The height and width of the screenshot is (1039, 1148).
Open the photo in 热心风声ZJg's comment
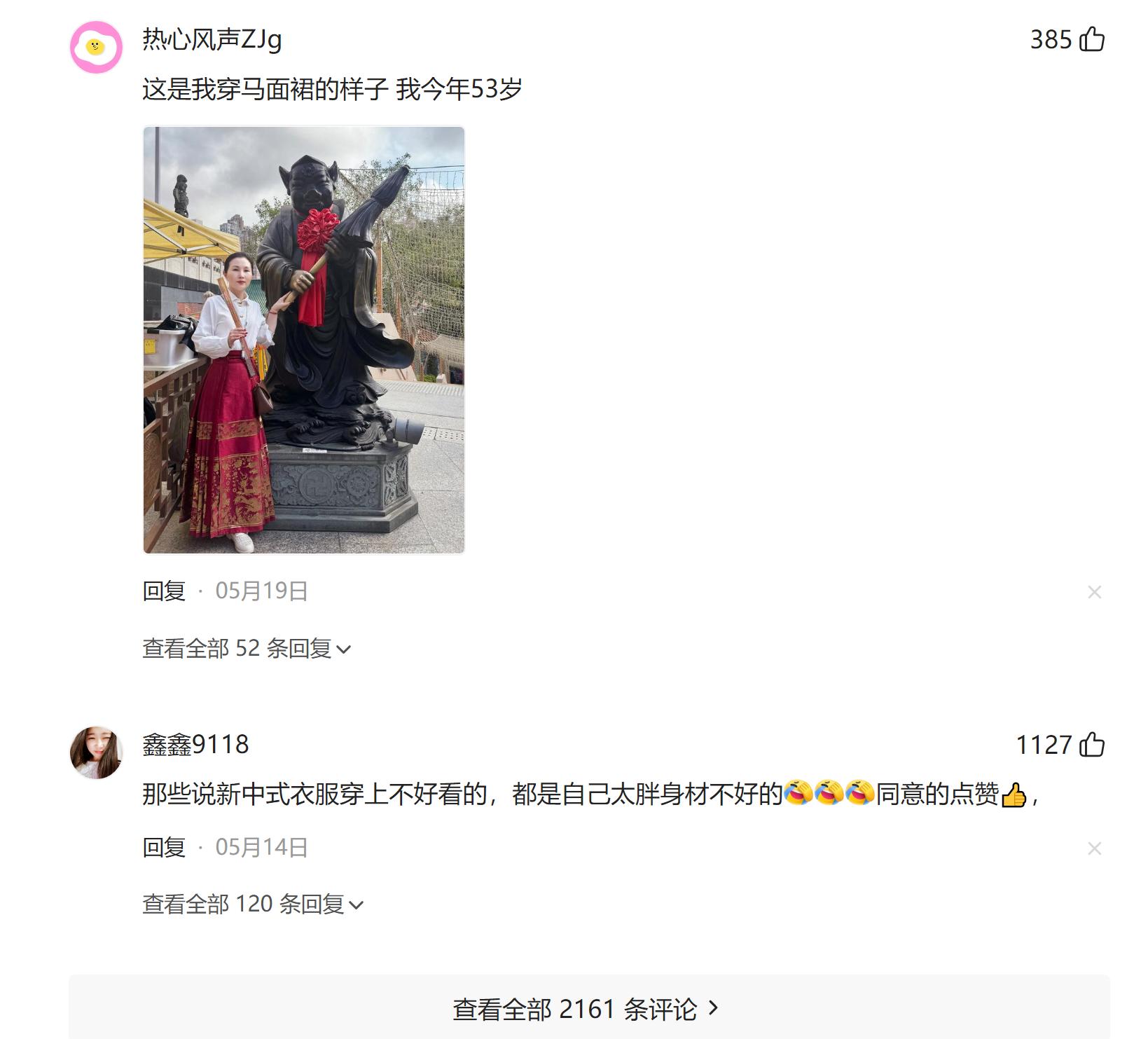(304, 340)
